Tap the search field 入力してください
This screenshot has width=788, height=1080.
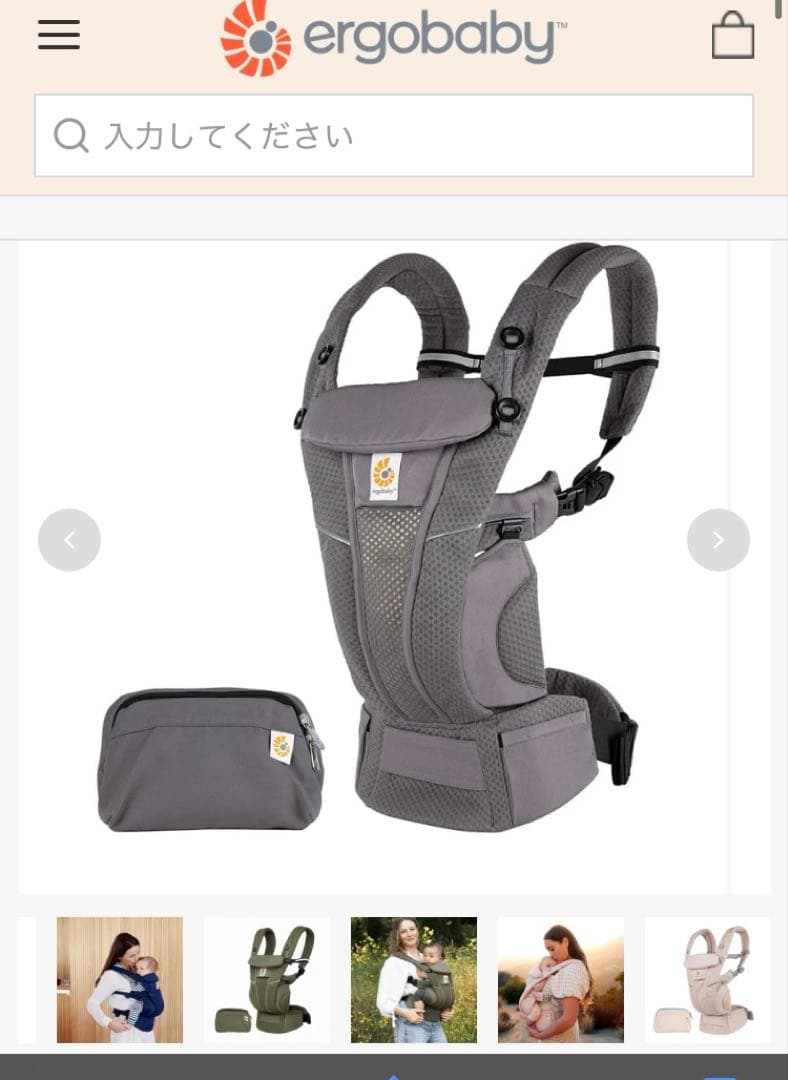[x=394, y=136]
